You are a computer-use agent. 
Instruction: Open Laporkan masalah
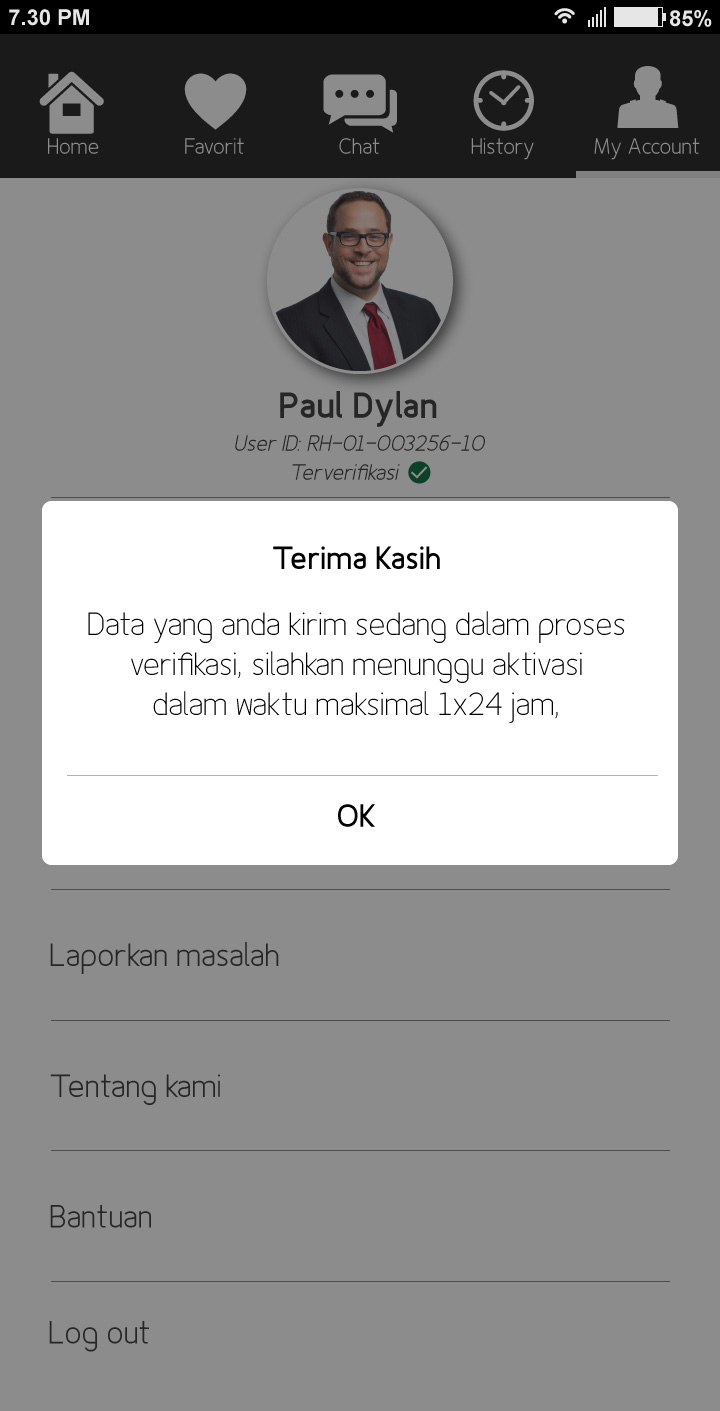(x=164, y=956)
